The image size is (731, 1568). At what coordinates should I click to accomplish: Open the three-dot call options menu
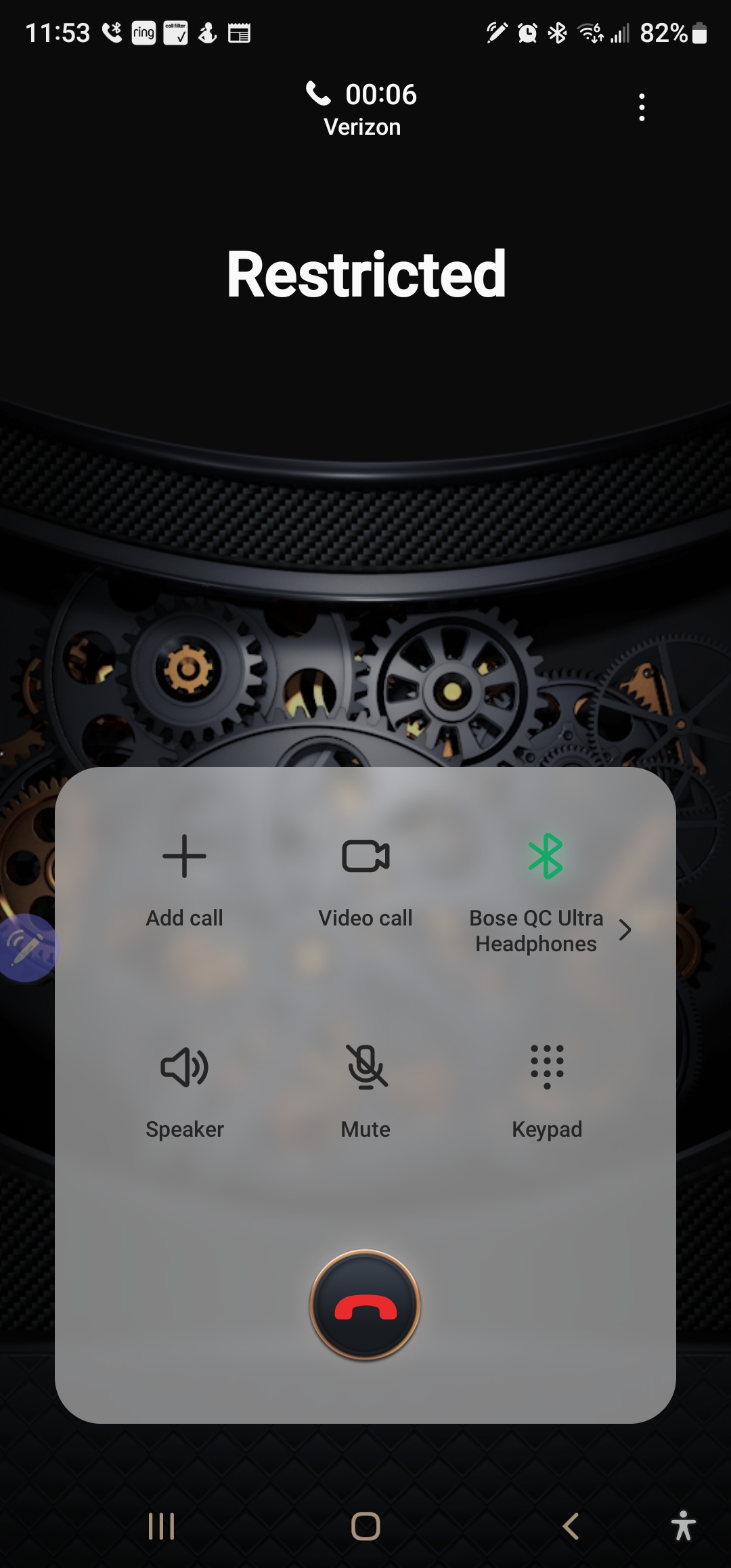coord(642,108)
